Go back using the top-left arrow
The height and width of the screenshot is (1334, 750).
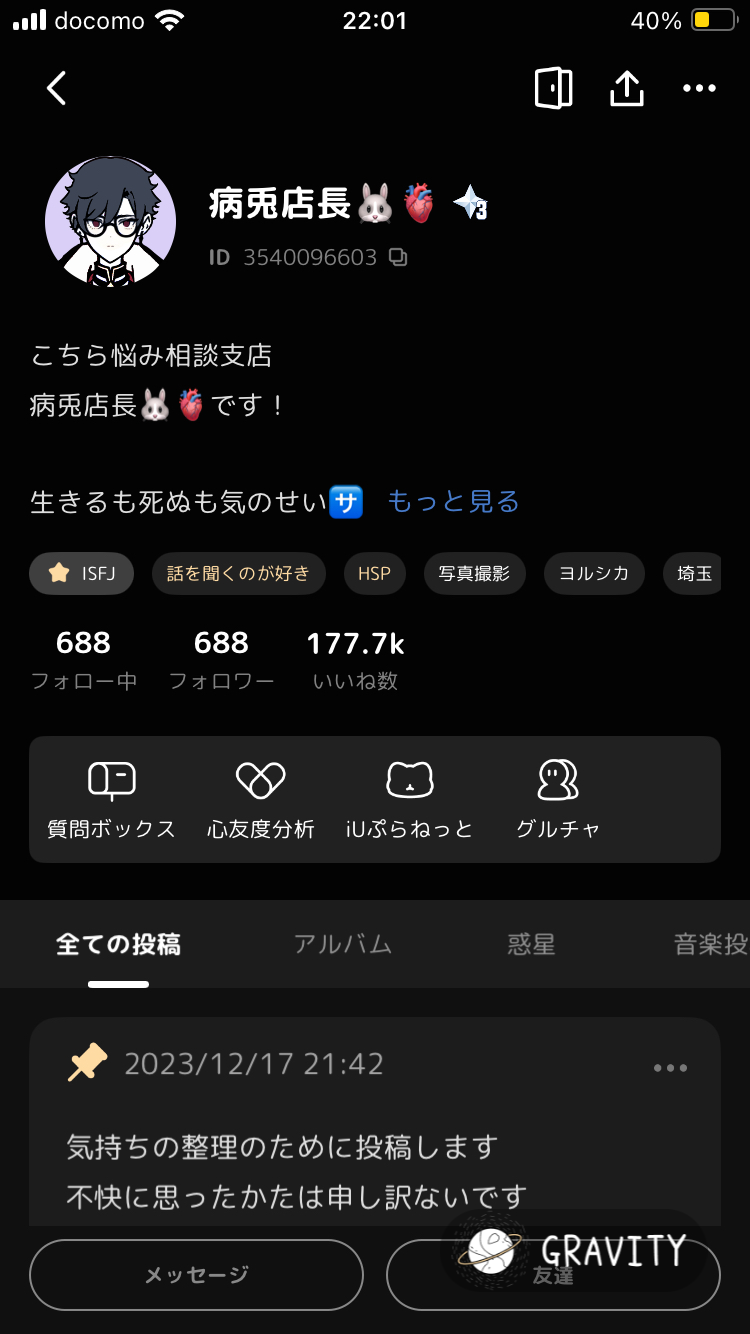(57, 88)
